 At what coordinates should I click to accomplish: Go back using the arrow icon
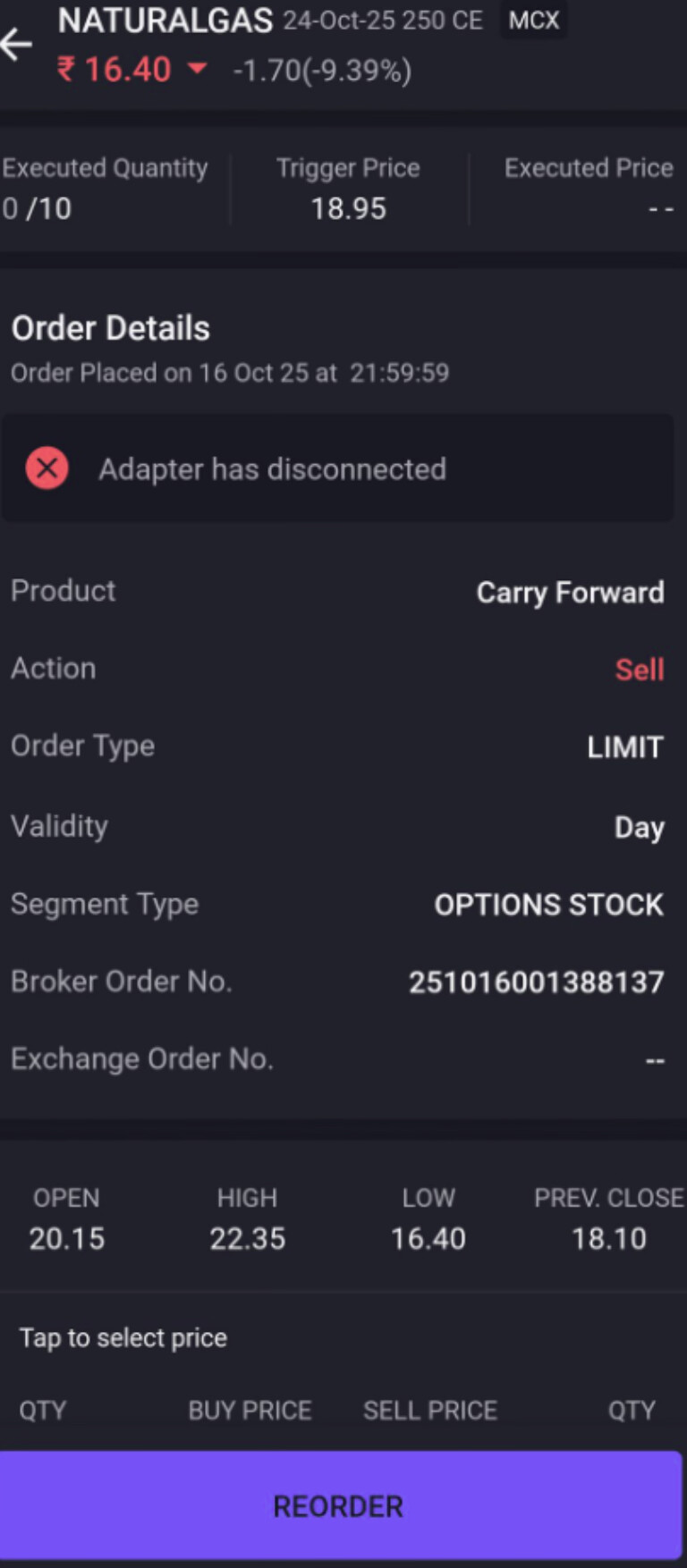(16, 45)
